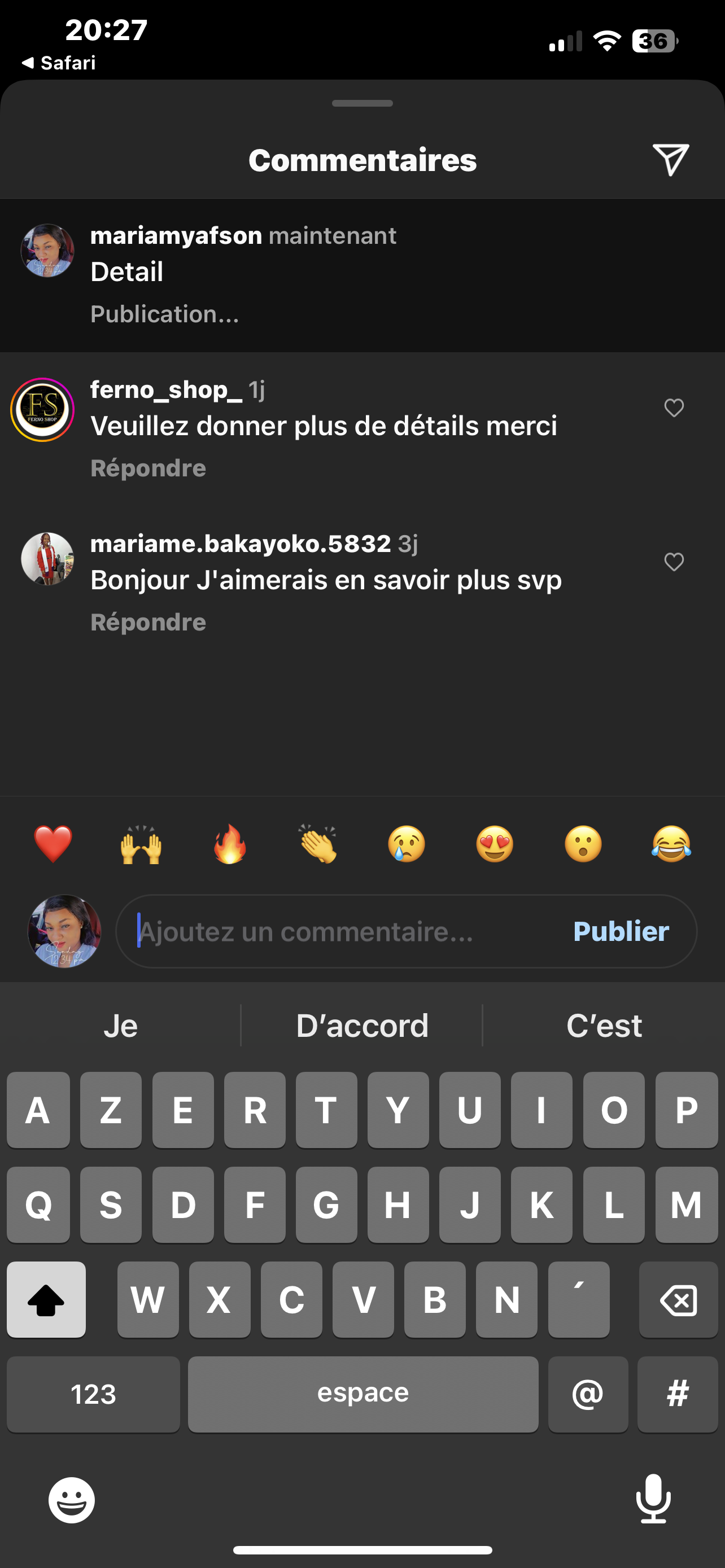Tap Publier to post the comment

point(621,931)
